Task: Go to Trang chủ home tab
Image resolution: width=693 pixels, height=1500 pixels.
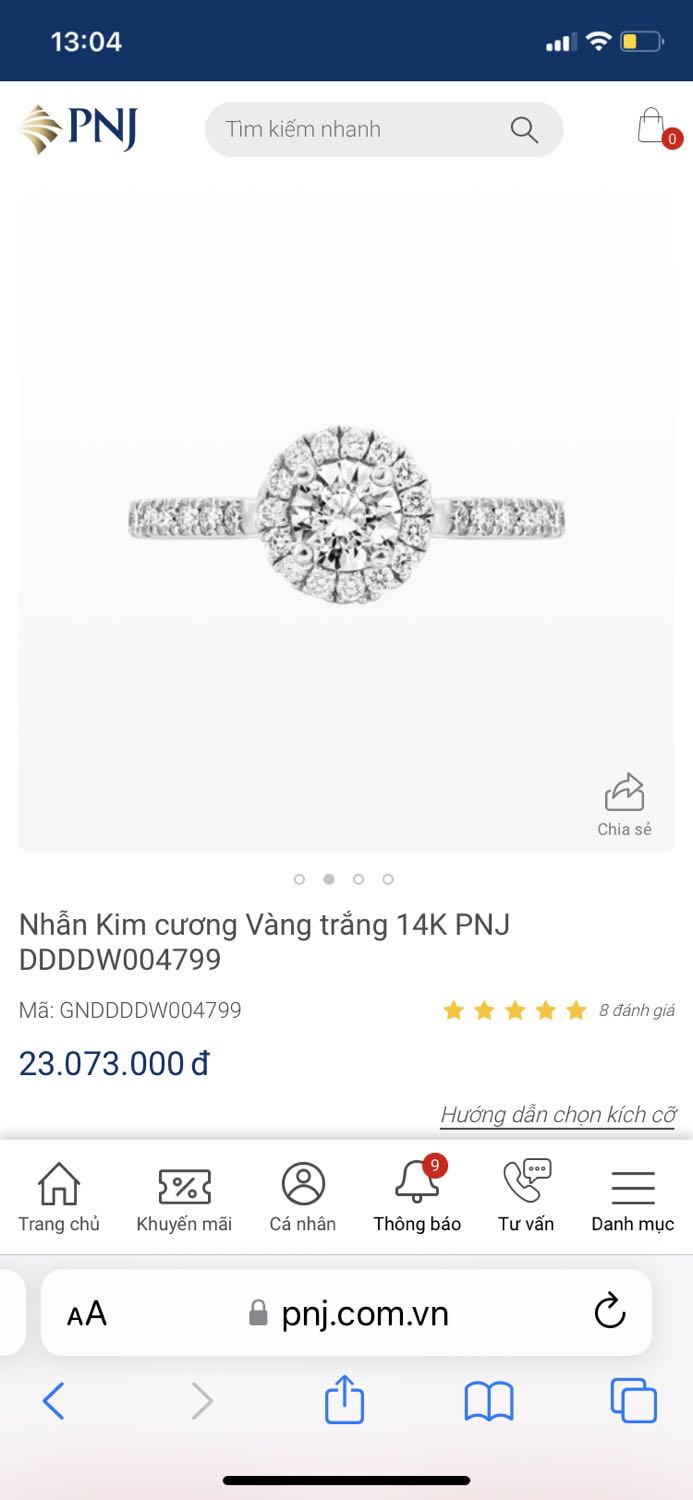Action: click(x=59, y=1197)
